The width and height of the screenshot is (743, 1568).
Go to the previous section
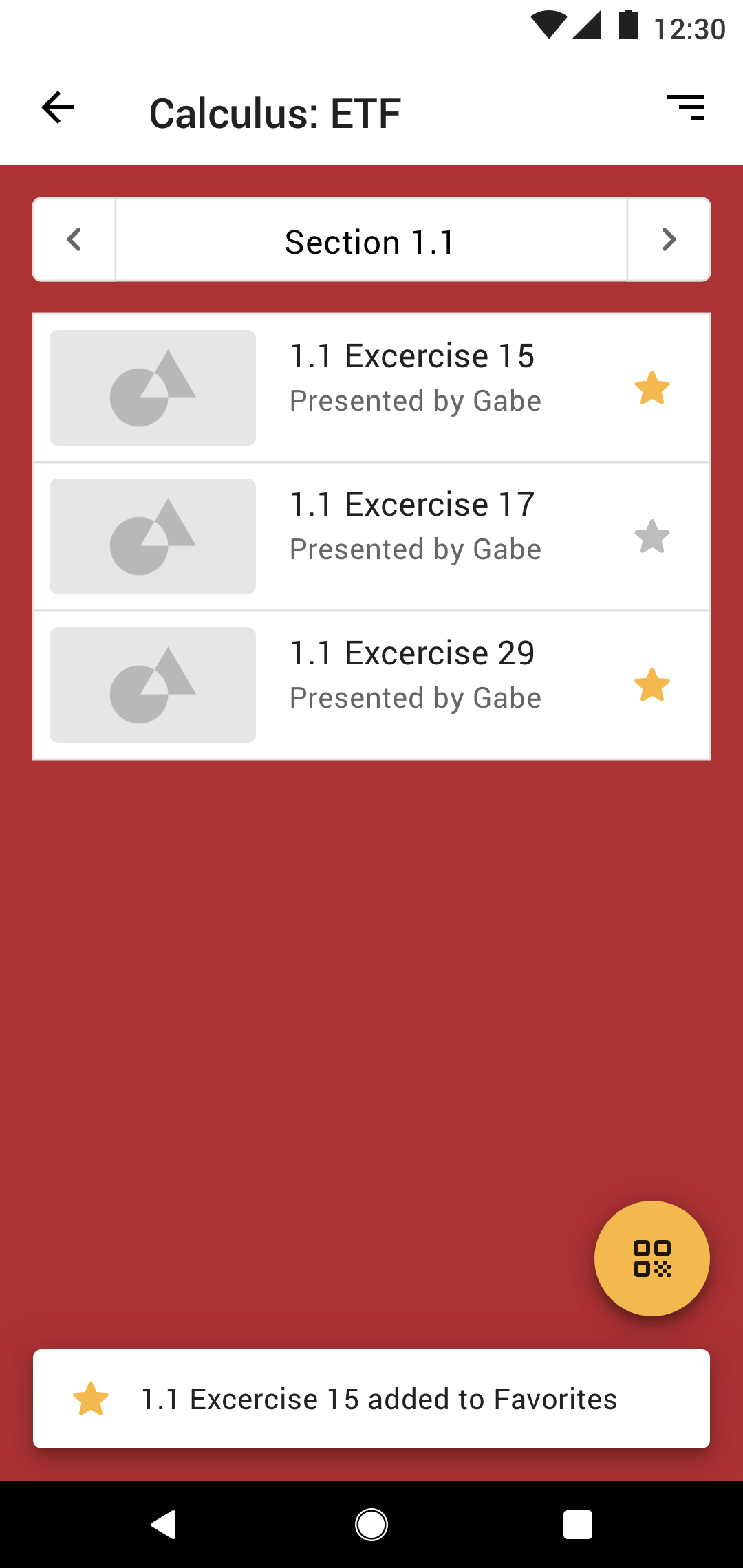click(74, 239)
